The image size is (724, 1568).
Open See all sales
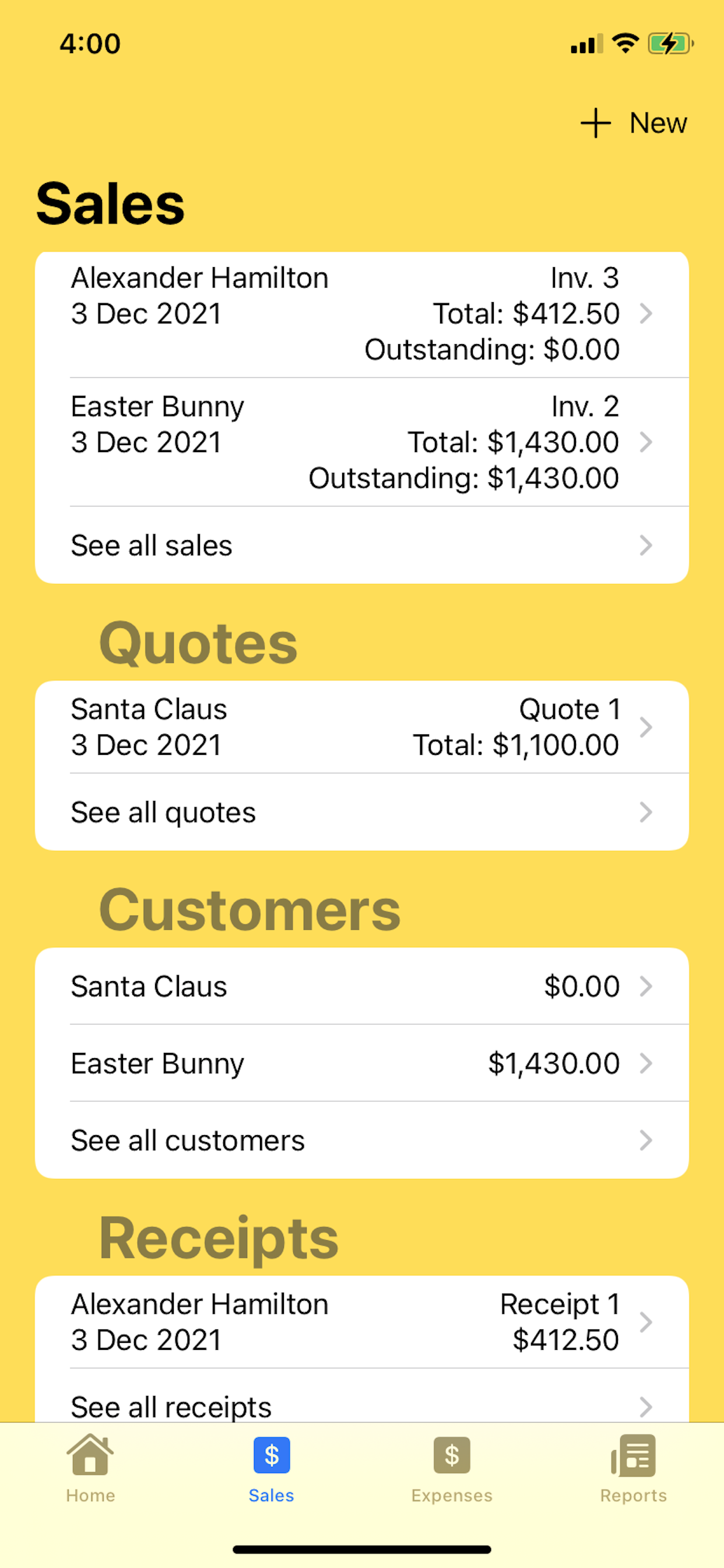point(362,545)
